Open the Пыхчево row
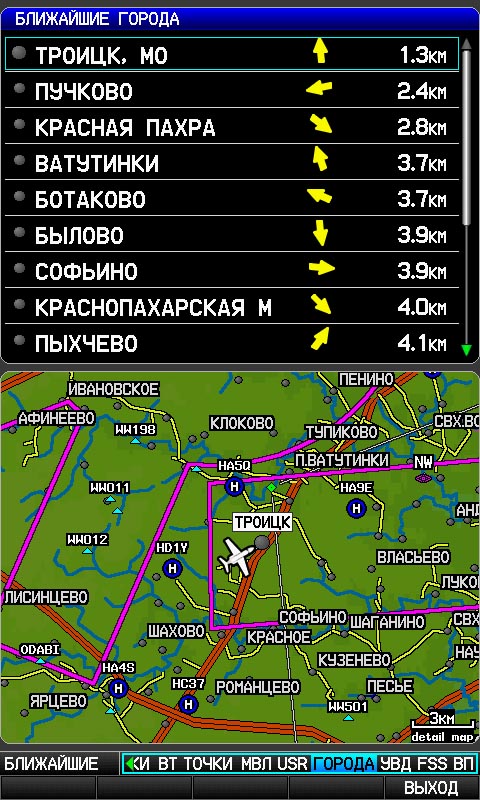Image resolution: width=480 pixels, height=800 pixels. (232, 342)
